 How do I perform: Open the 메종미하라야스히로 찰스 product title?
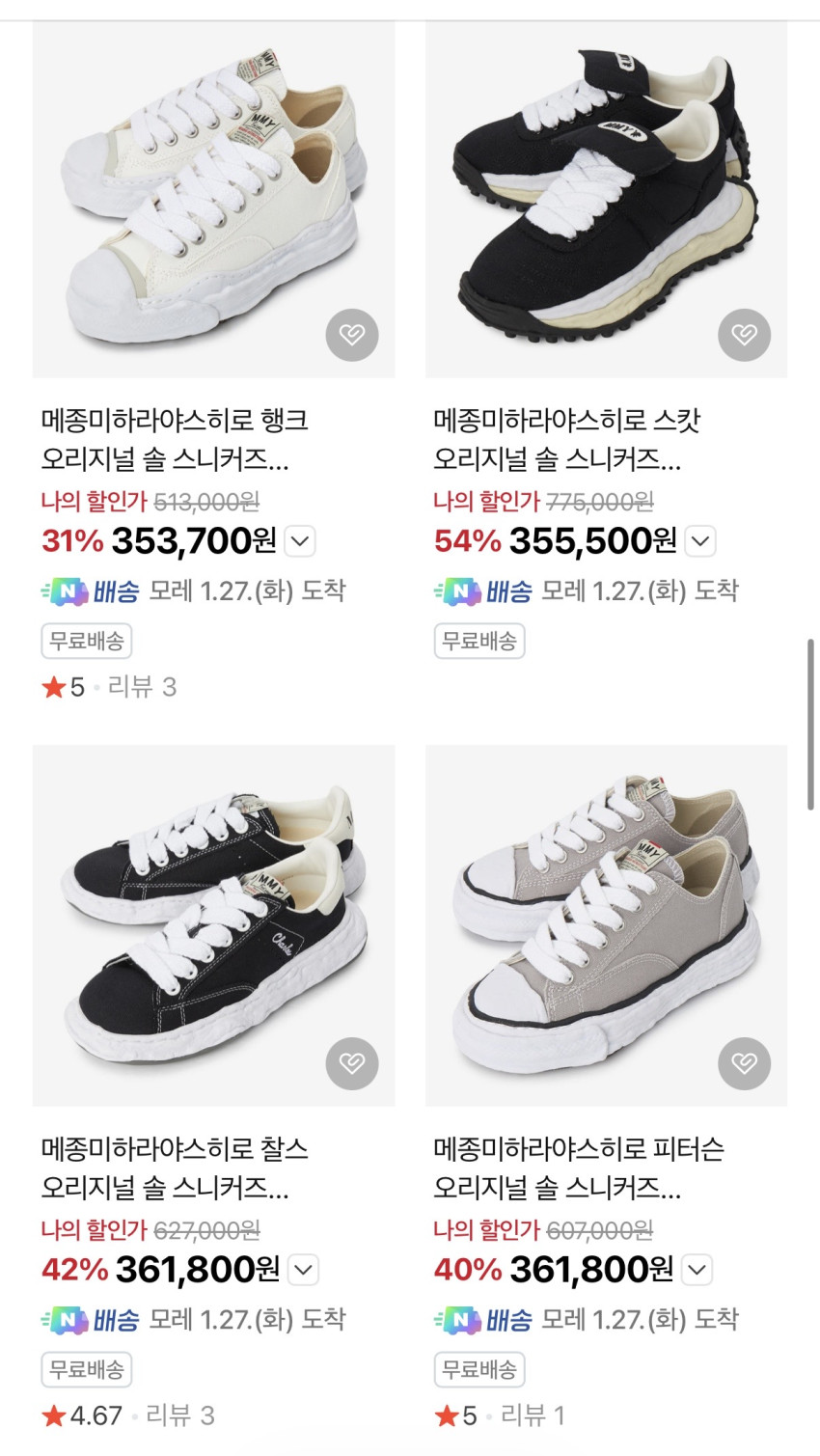click(x=174, y=1168)
